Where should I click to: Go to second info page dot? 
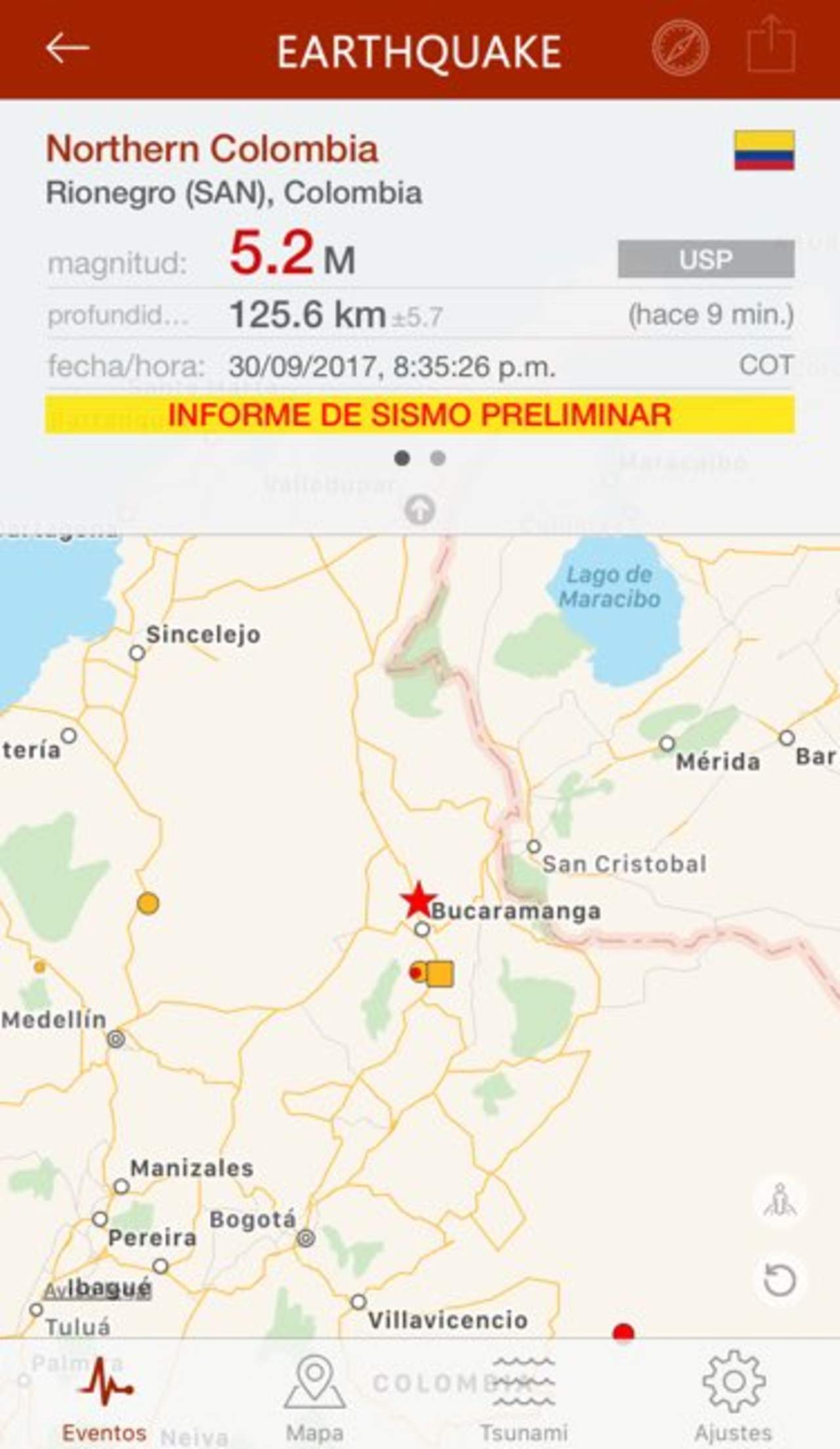(438, 458)
